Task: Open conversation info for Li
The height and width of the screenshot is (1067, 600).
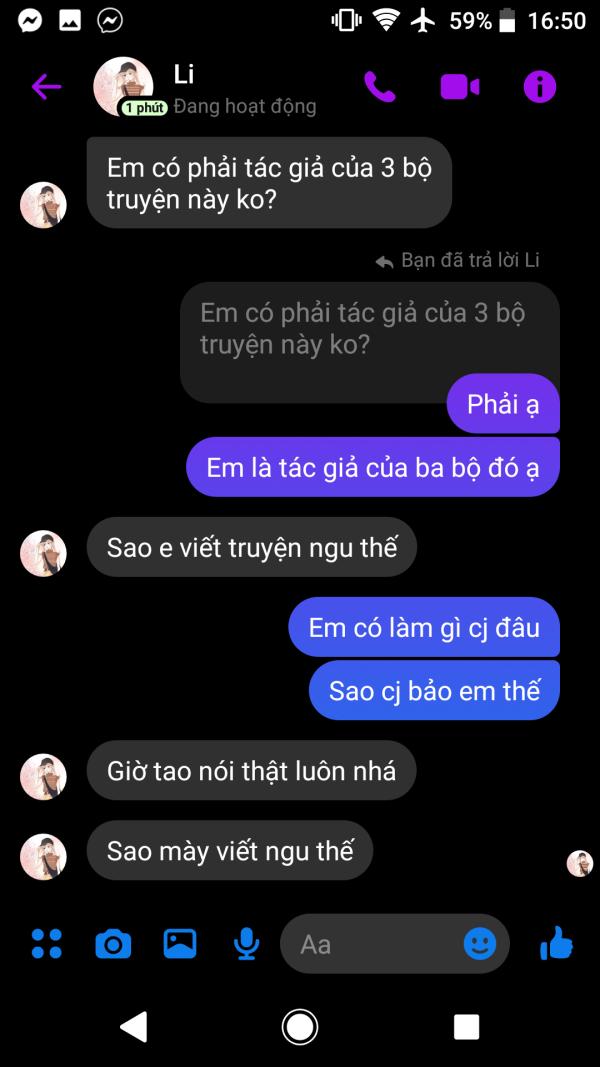Action: pos(539,86)
